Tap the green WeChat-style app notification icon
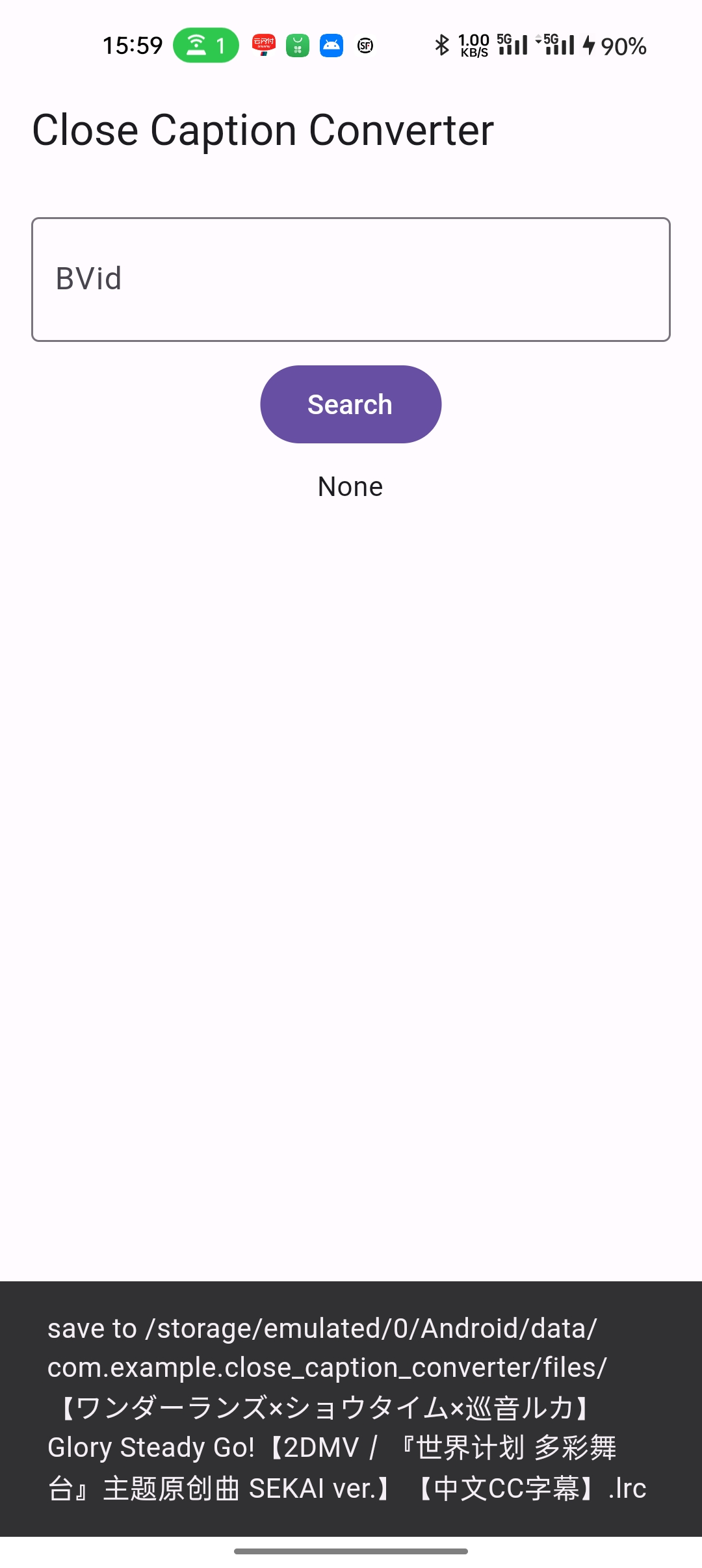This screenshot has height=1568, width=702. pos(298,44)
